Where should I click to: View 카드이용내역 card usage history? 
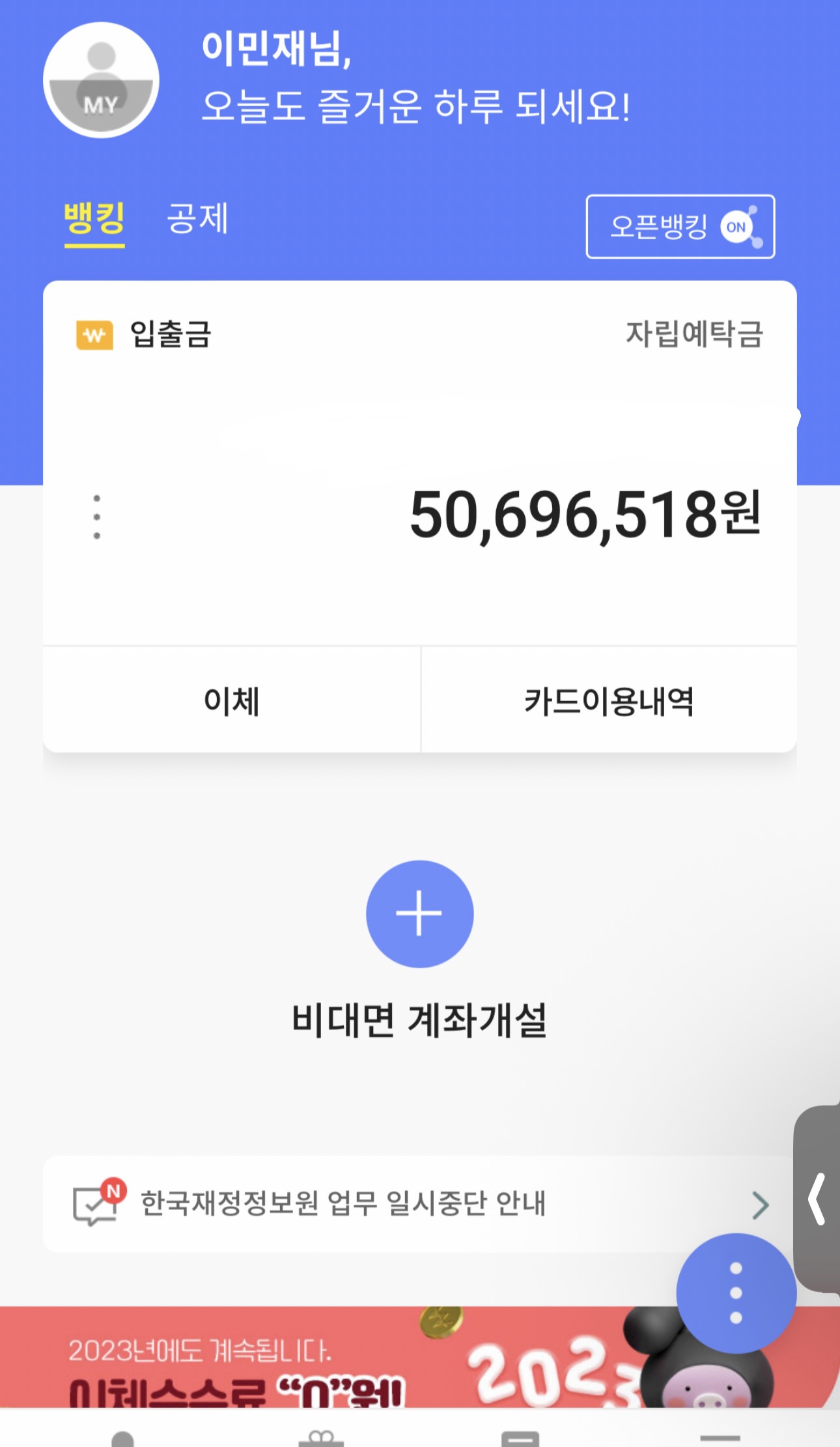(x=609, y=701)
